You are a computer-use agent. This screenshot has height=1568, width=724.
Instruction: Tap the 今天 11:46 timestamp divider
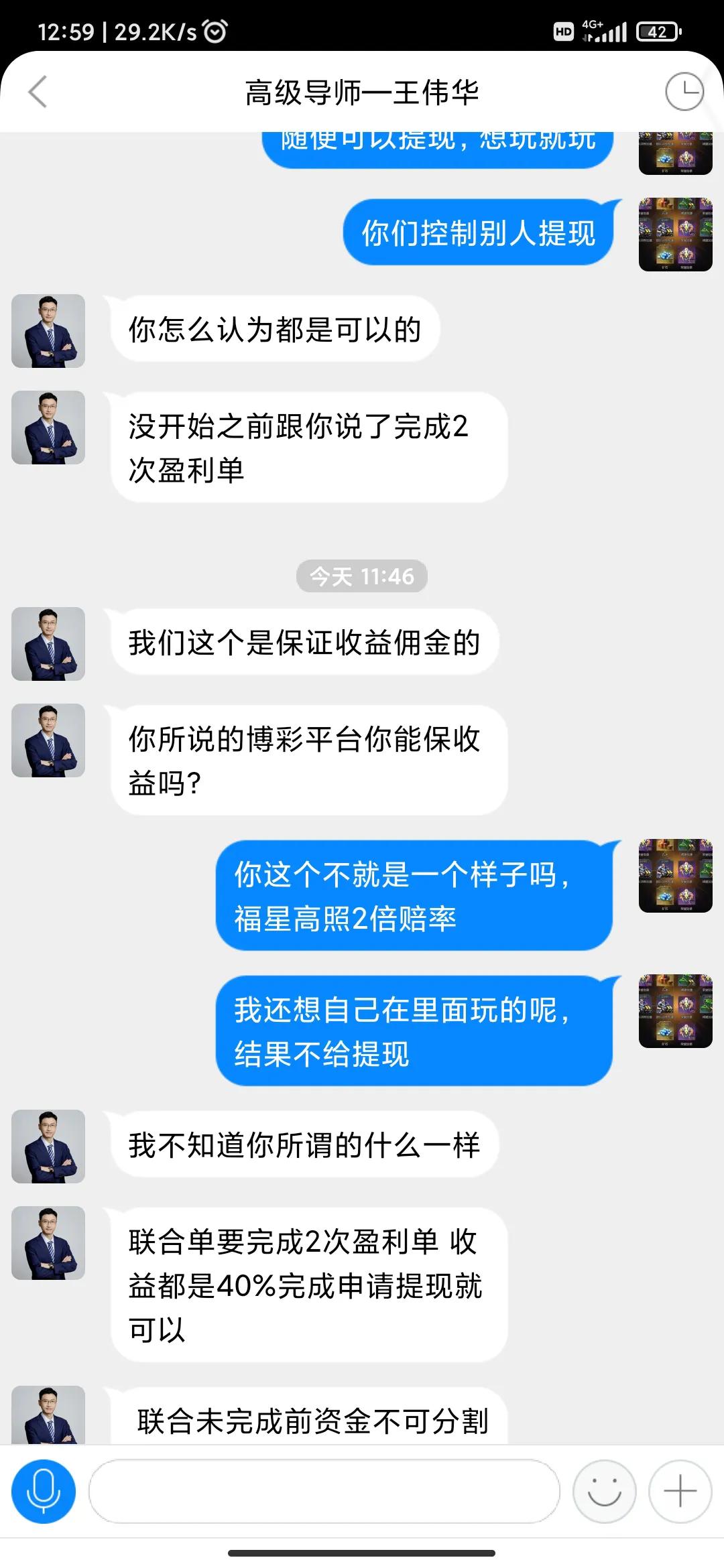362,575
